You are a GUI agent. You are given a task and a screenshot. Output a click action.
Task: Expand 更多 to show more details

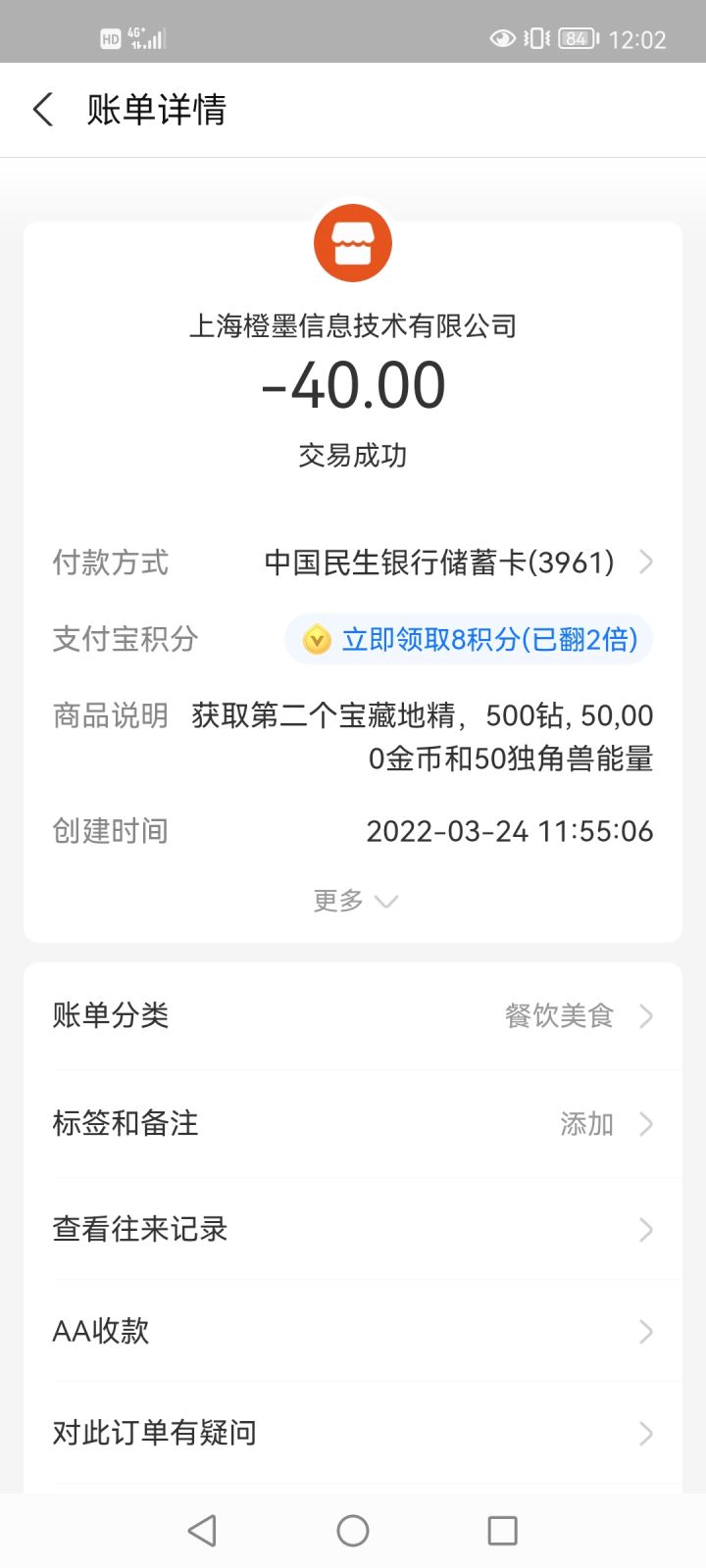pos(354,901)
